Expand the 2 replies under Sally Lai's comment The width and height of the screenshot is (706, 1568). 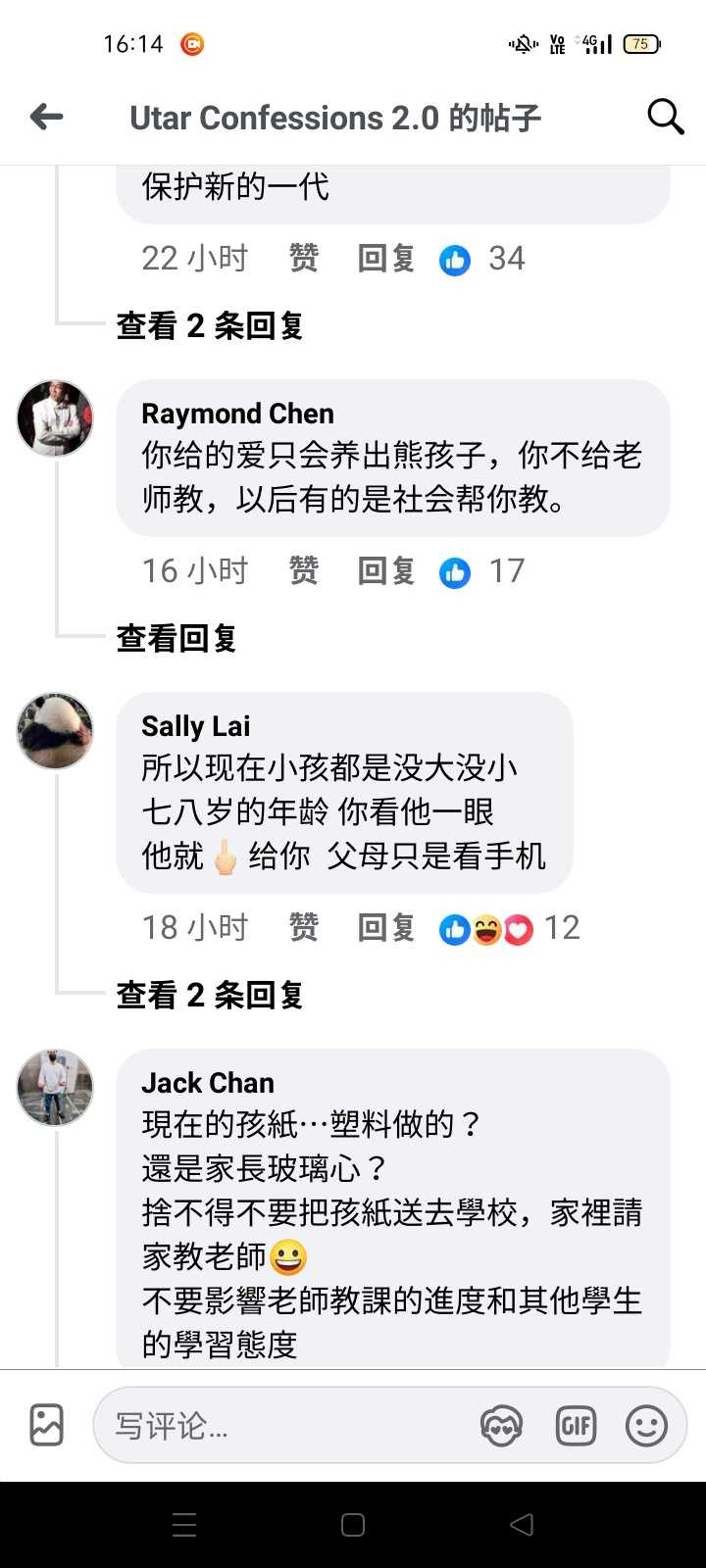pyautogui.click(x=209, y=996)
